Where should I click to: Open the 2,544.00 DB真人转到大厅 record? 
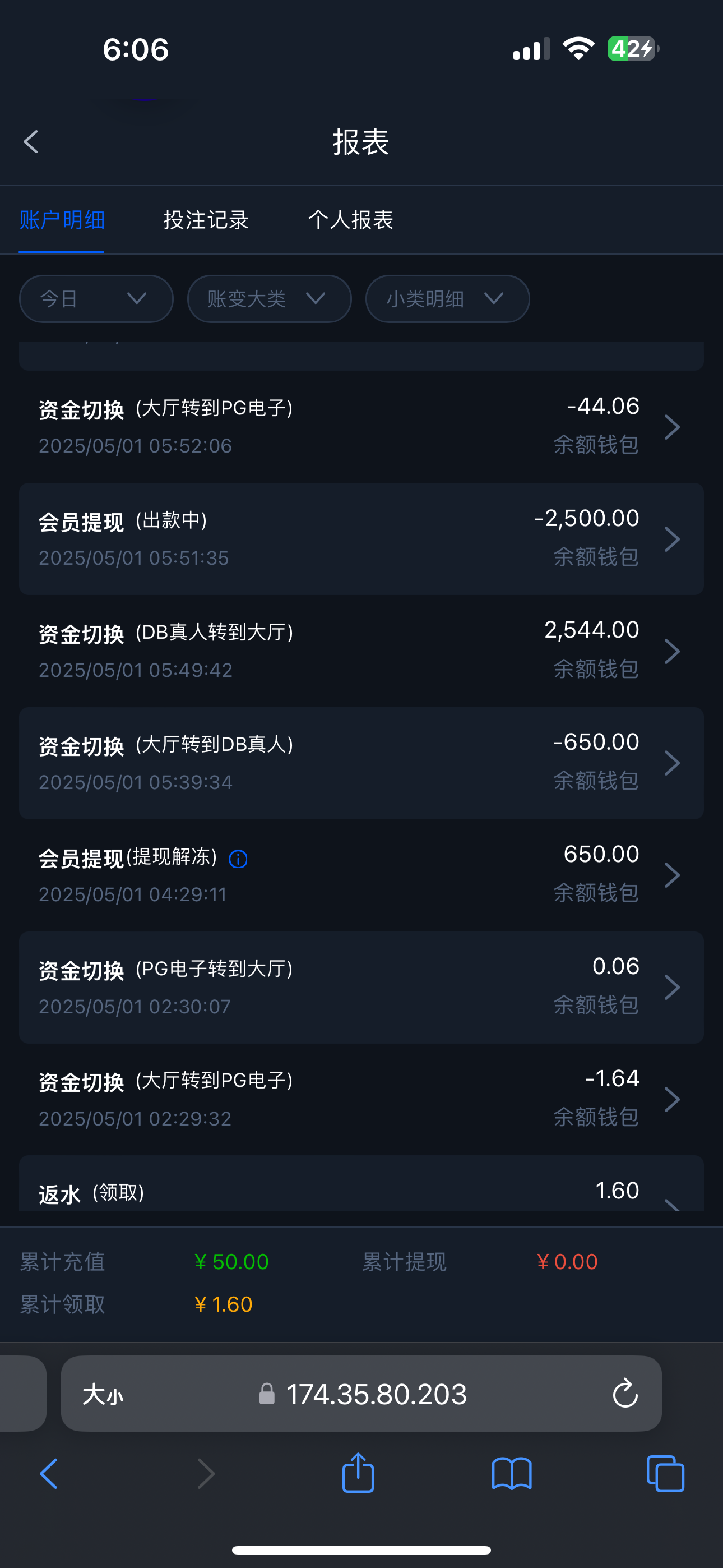pyautogui.click(x=361, y=651)
